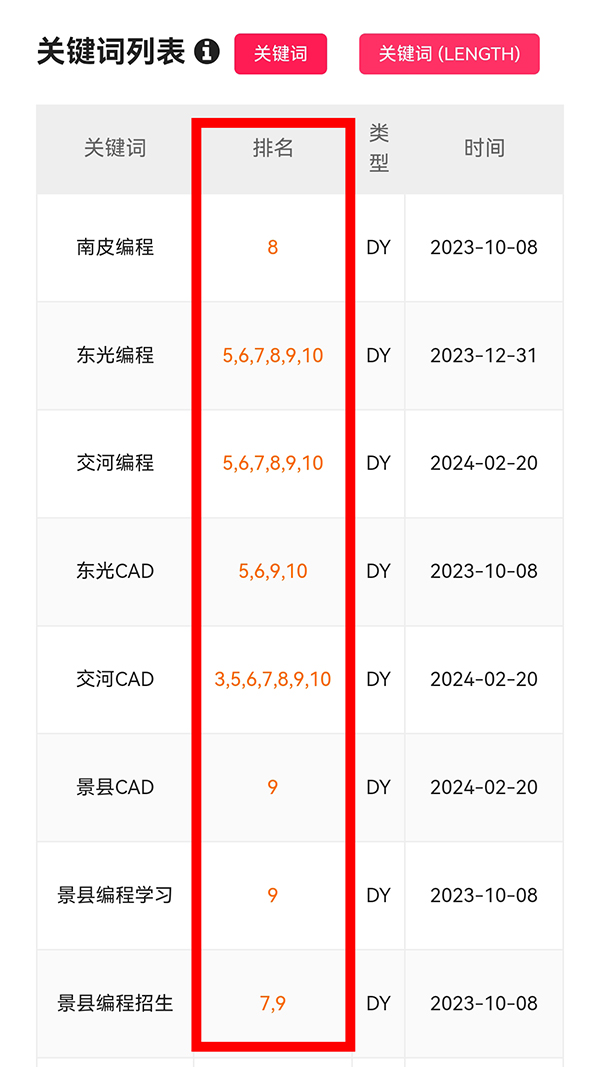Tap the 关键词 button
The image size is (600, 1067).
pos(280,54)
